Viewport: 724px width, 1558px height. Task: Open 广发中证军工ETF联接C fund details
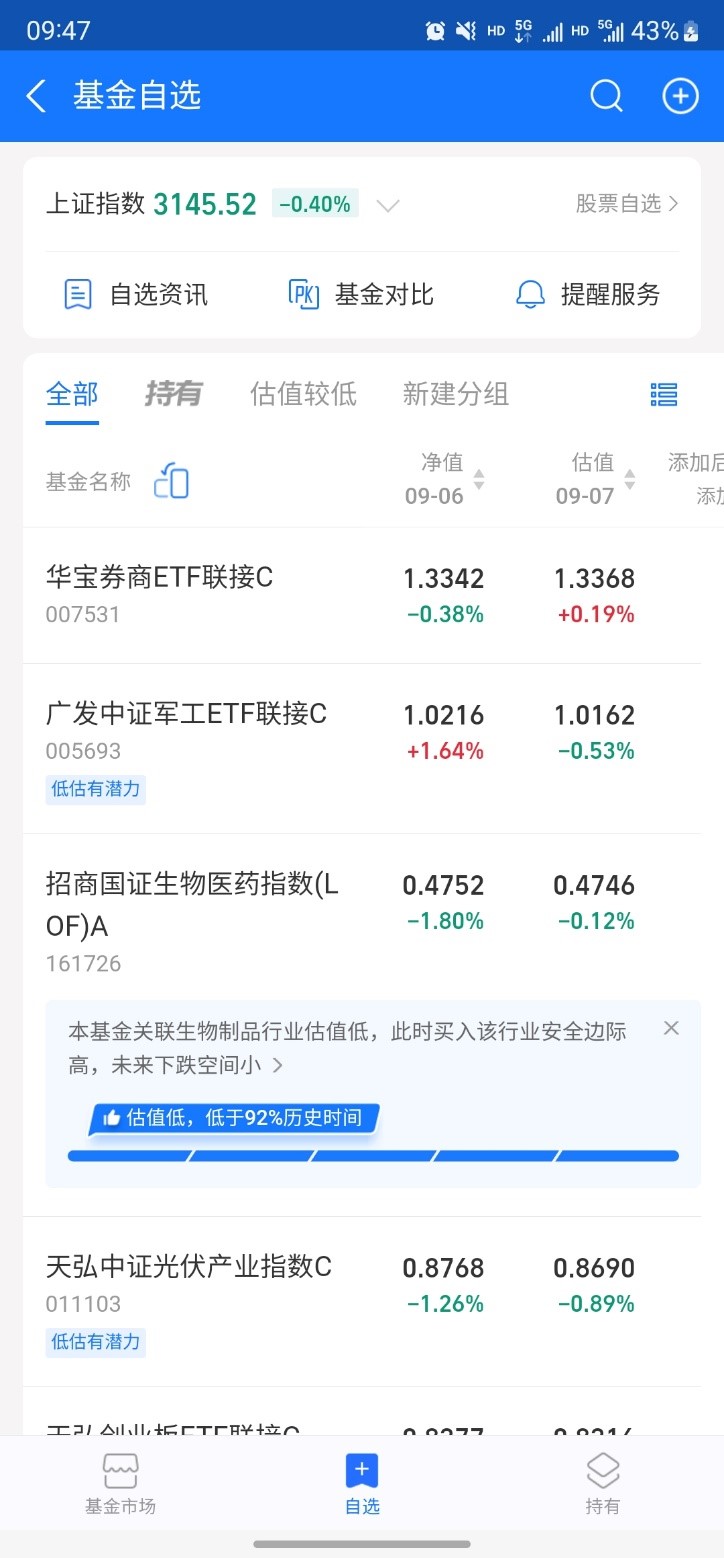point(187,730)
